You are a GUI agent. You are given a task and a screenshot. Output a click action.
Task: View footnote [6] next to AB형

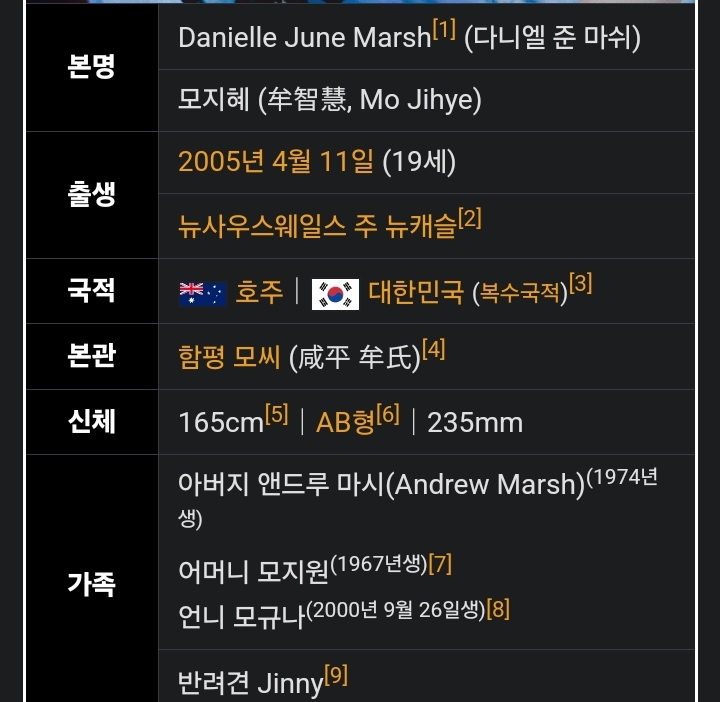coord(388,414)
